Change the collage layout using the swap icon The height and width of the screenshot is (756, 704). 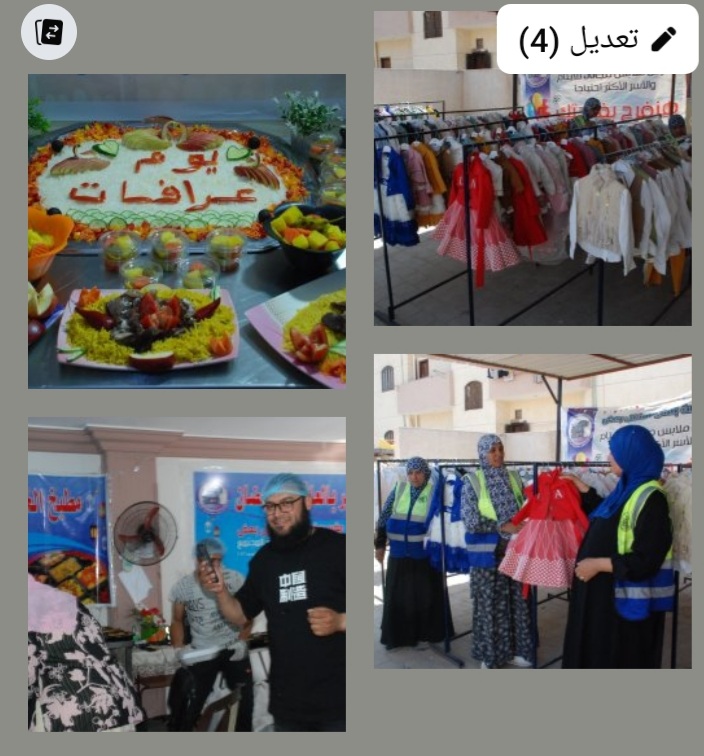click(x=49, y=32)
